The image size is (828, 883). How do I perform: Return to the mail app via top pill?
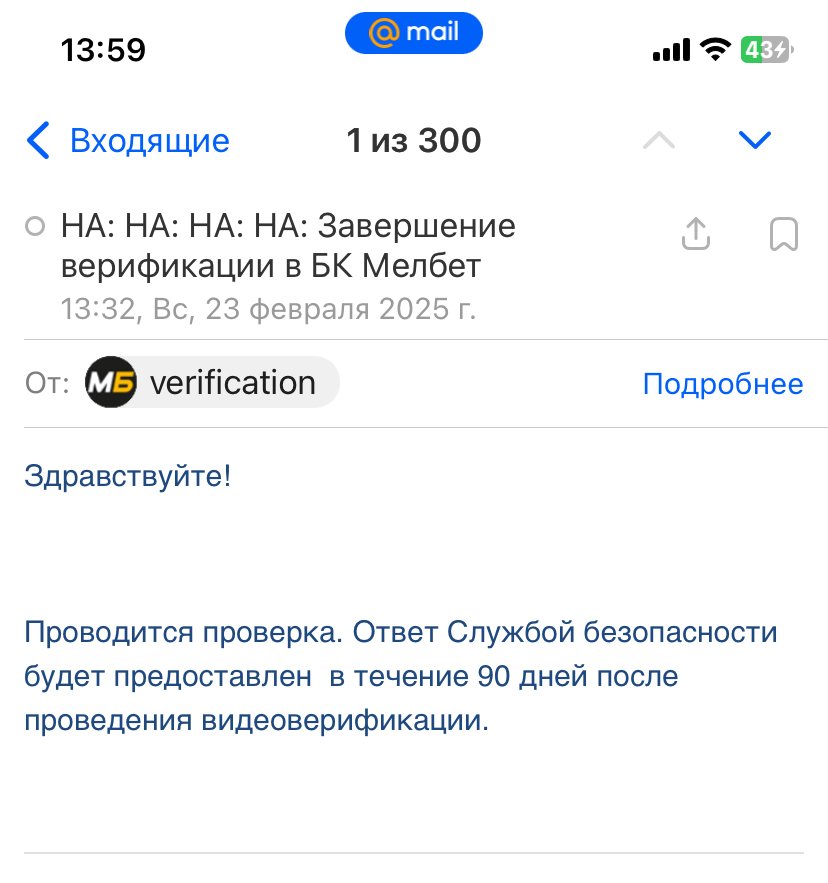[413, 33]
